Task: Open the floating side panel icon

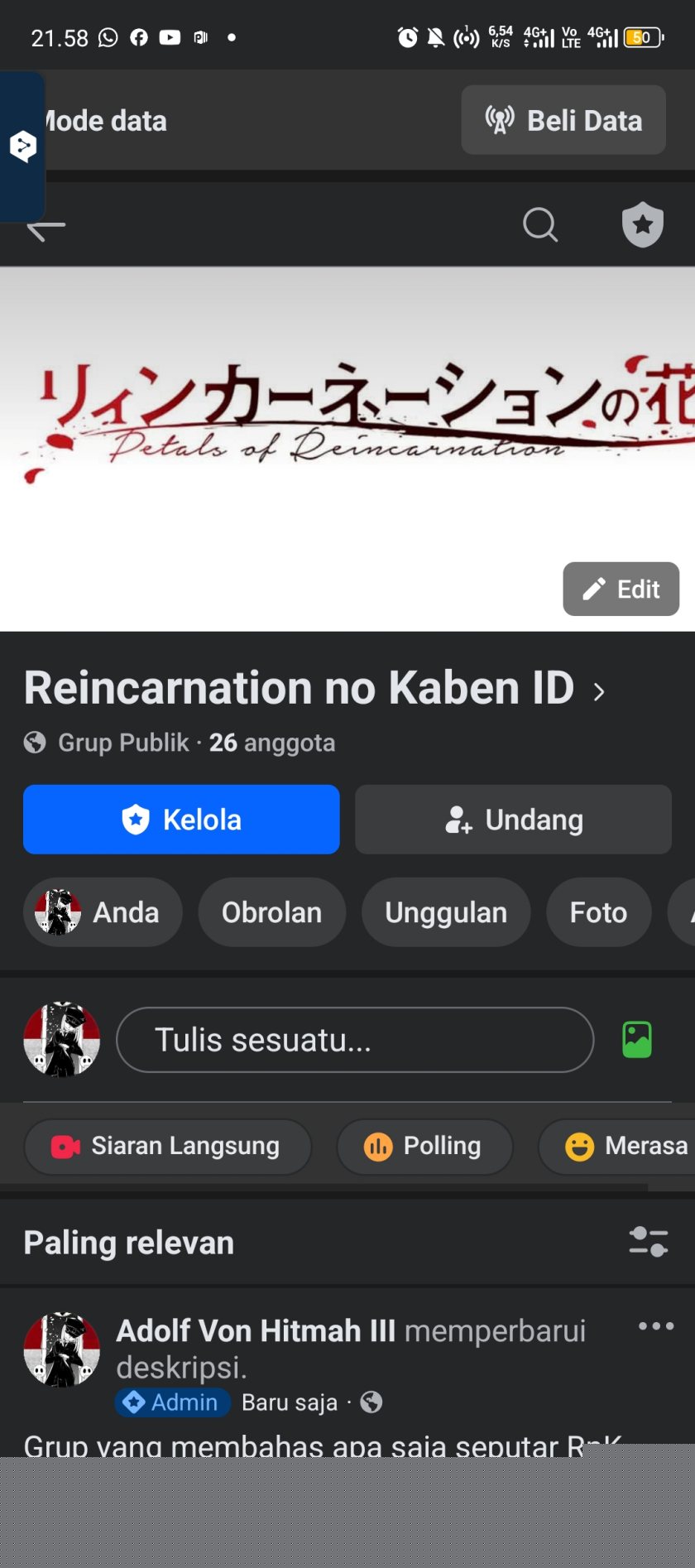Action: click(22, 147)
